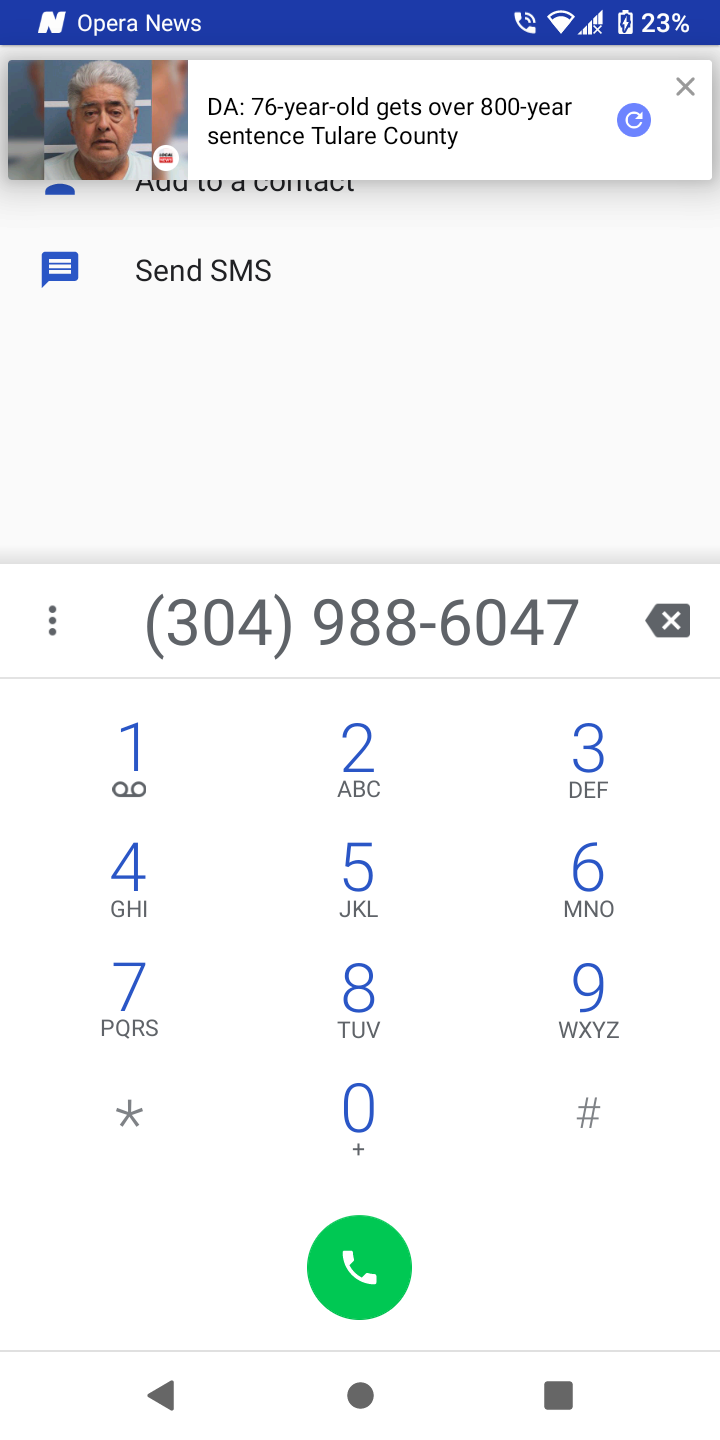Viewport: 720px width, 1440px height.
Task: Open the 800-year sentence news article
Action: (x=390, y=121)
